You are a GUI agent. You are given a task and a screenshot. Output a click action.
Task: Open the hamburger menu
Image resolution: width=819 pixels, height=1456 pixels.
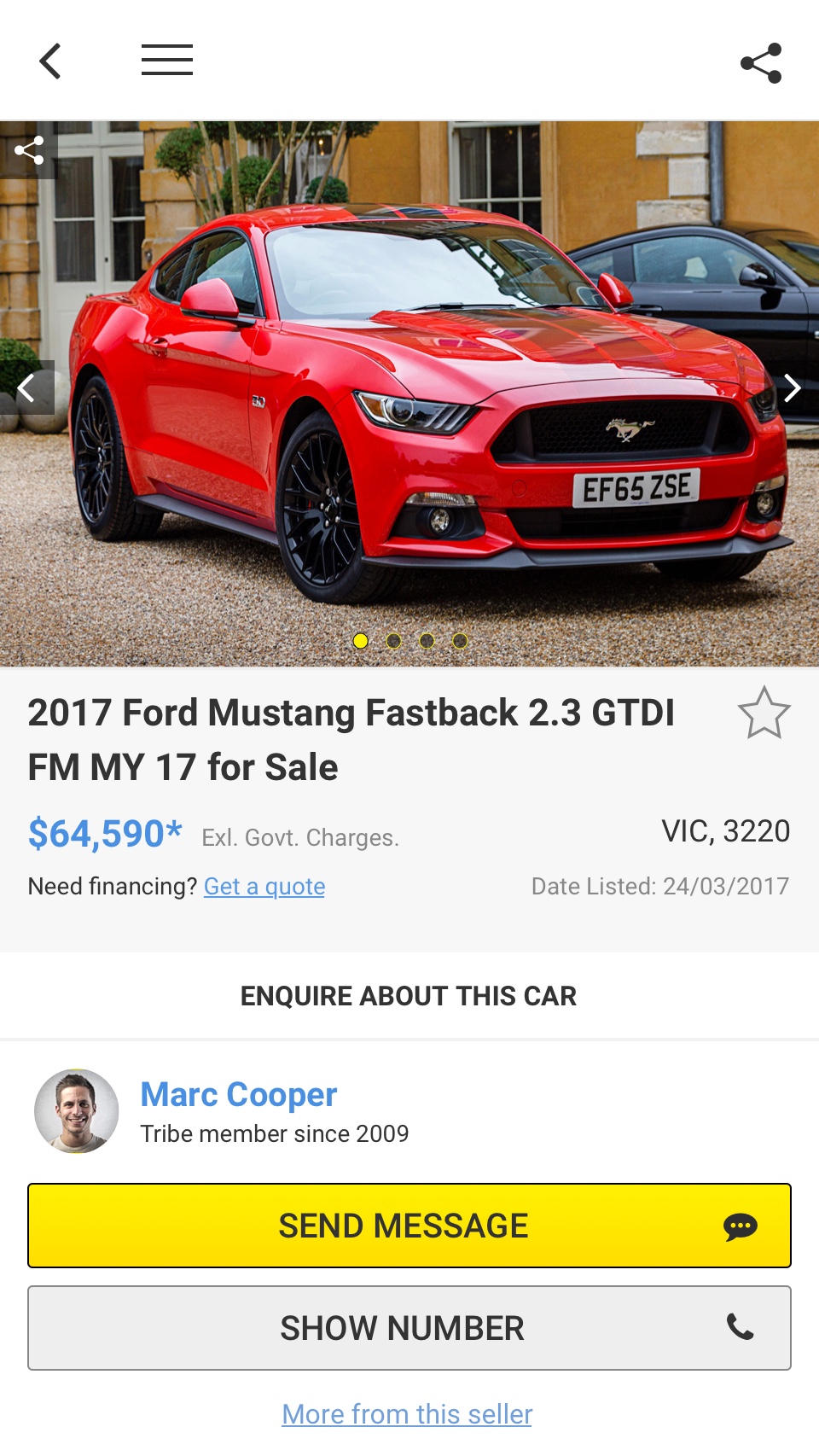point(167,61)
